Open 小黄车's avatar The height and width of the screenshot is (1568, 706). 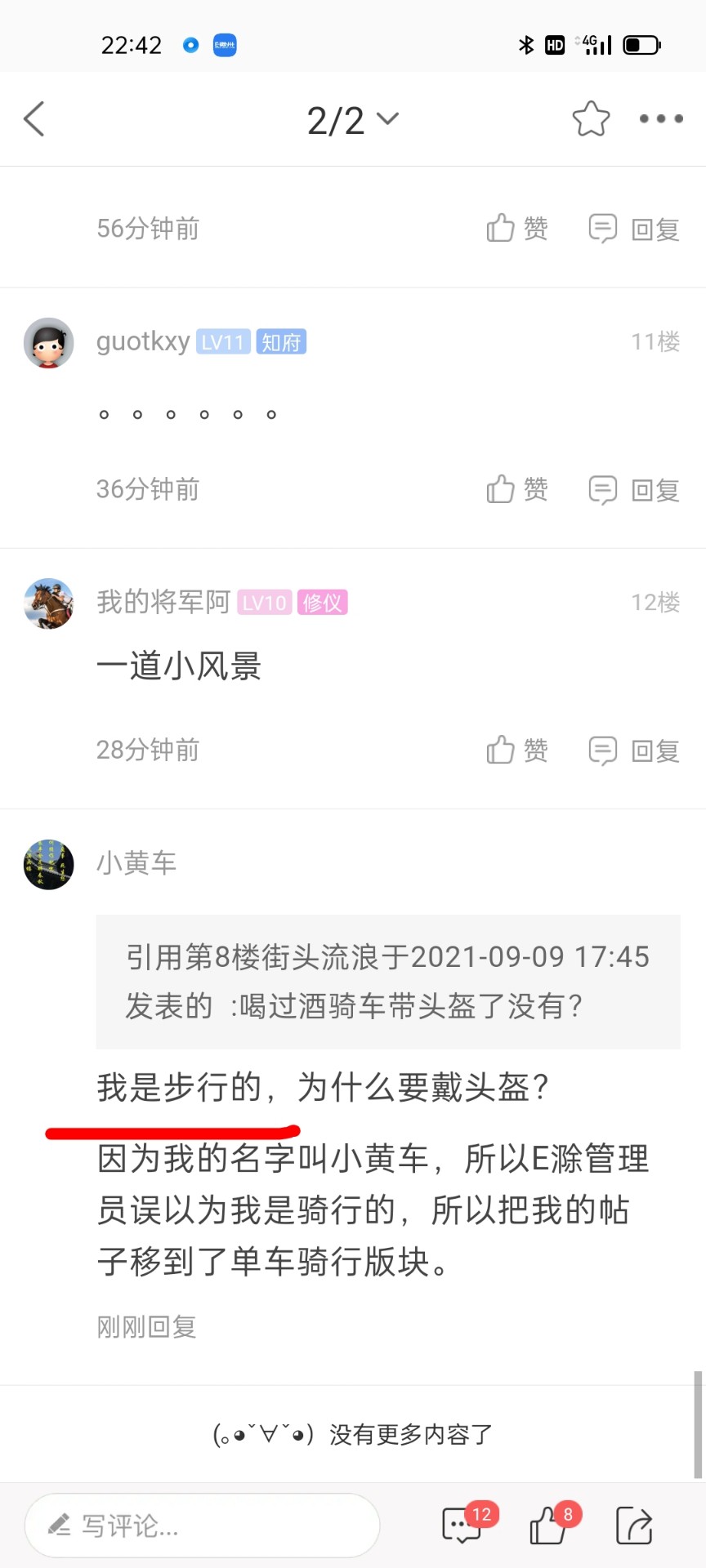click(x=49, y=864)
